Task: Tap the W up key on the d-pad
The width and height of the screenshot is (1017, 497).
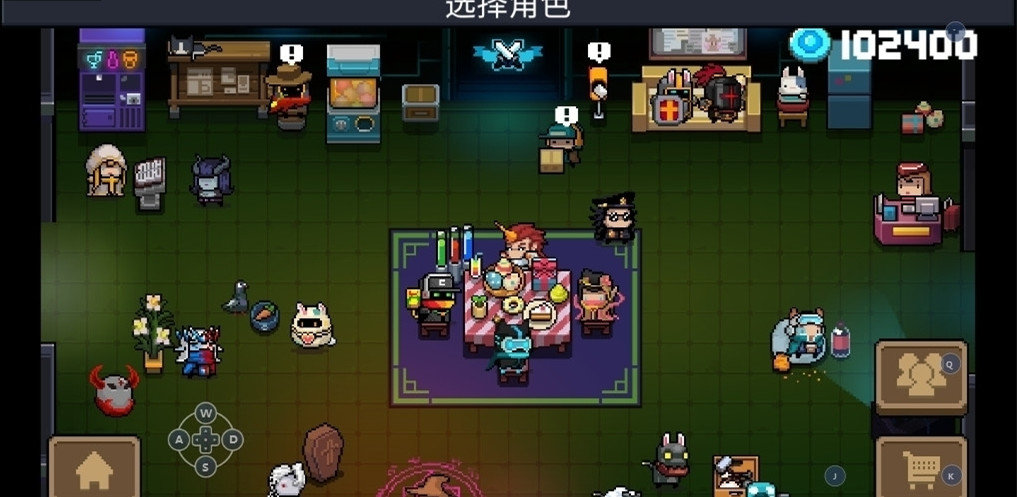Action: pyautogui.click(x=206, y=413)
